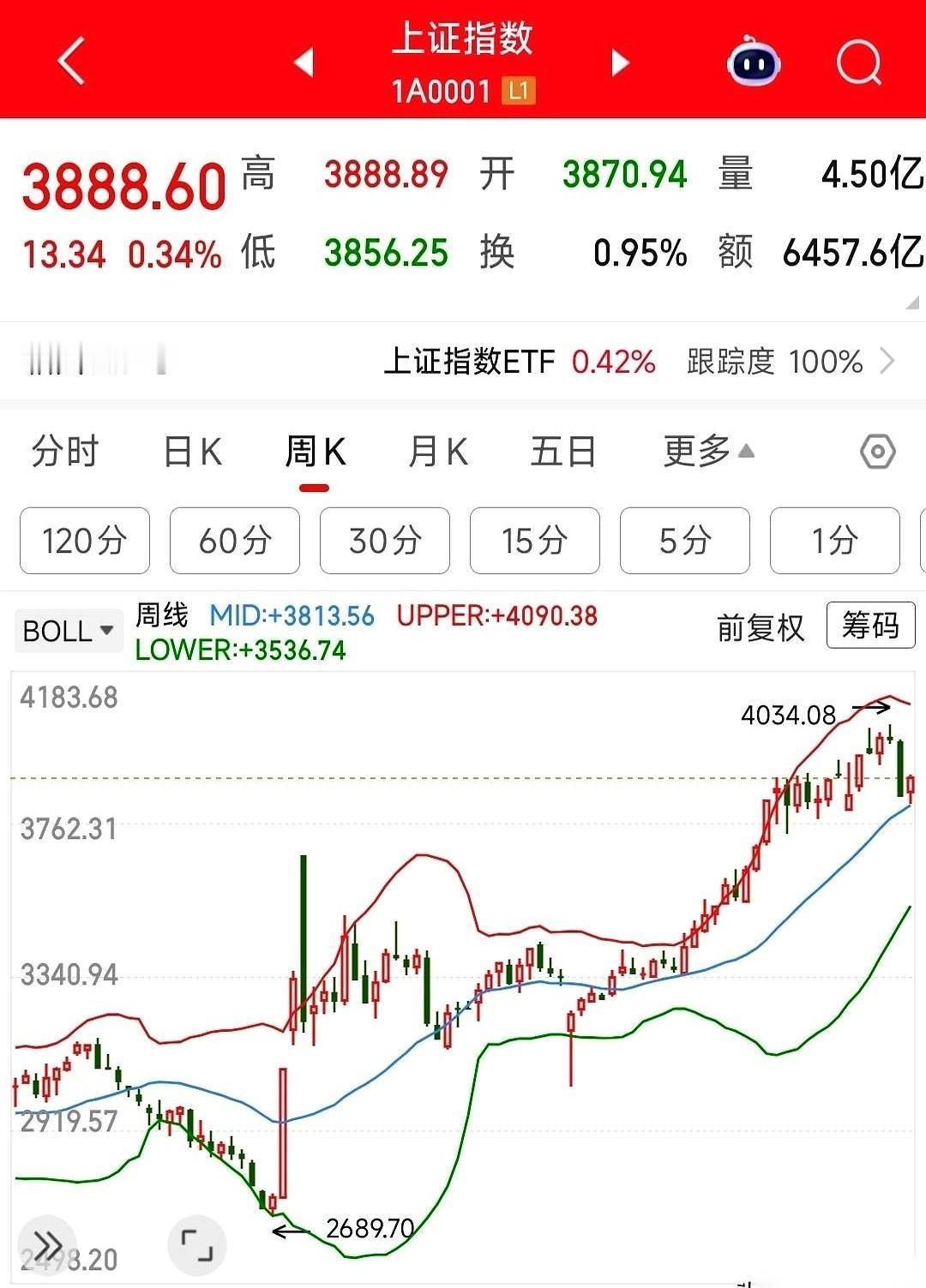This screenshot has width=926, height=1288.
Task: Navigate back using the top-left arrow
Action: [70, 62]
